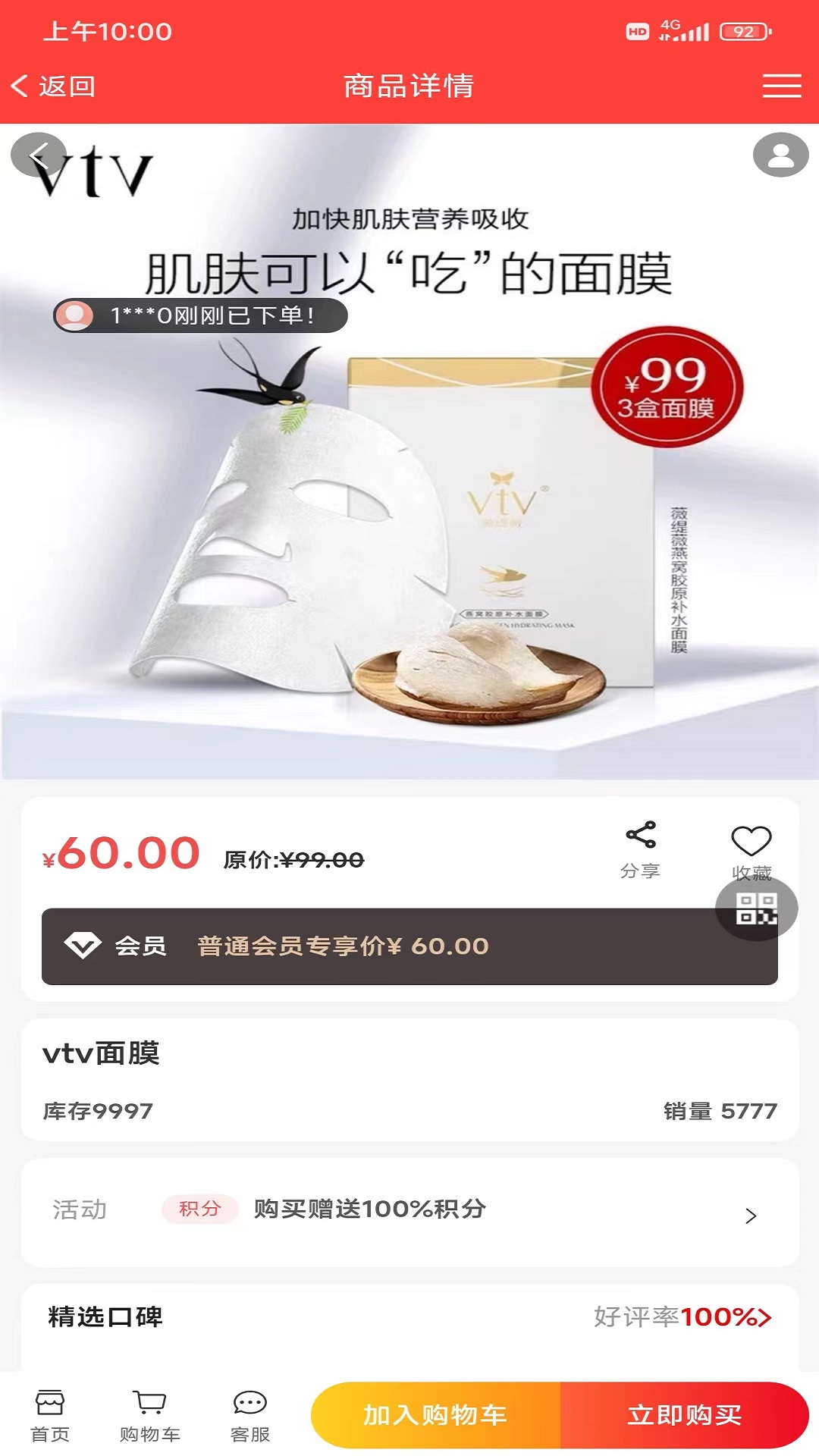Image resolution: width=819 pixels, height=1456 pixels.
Task: Tap 加入购物车 to add to cart
Action: (435, 1415)
